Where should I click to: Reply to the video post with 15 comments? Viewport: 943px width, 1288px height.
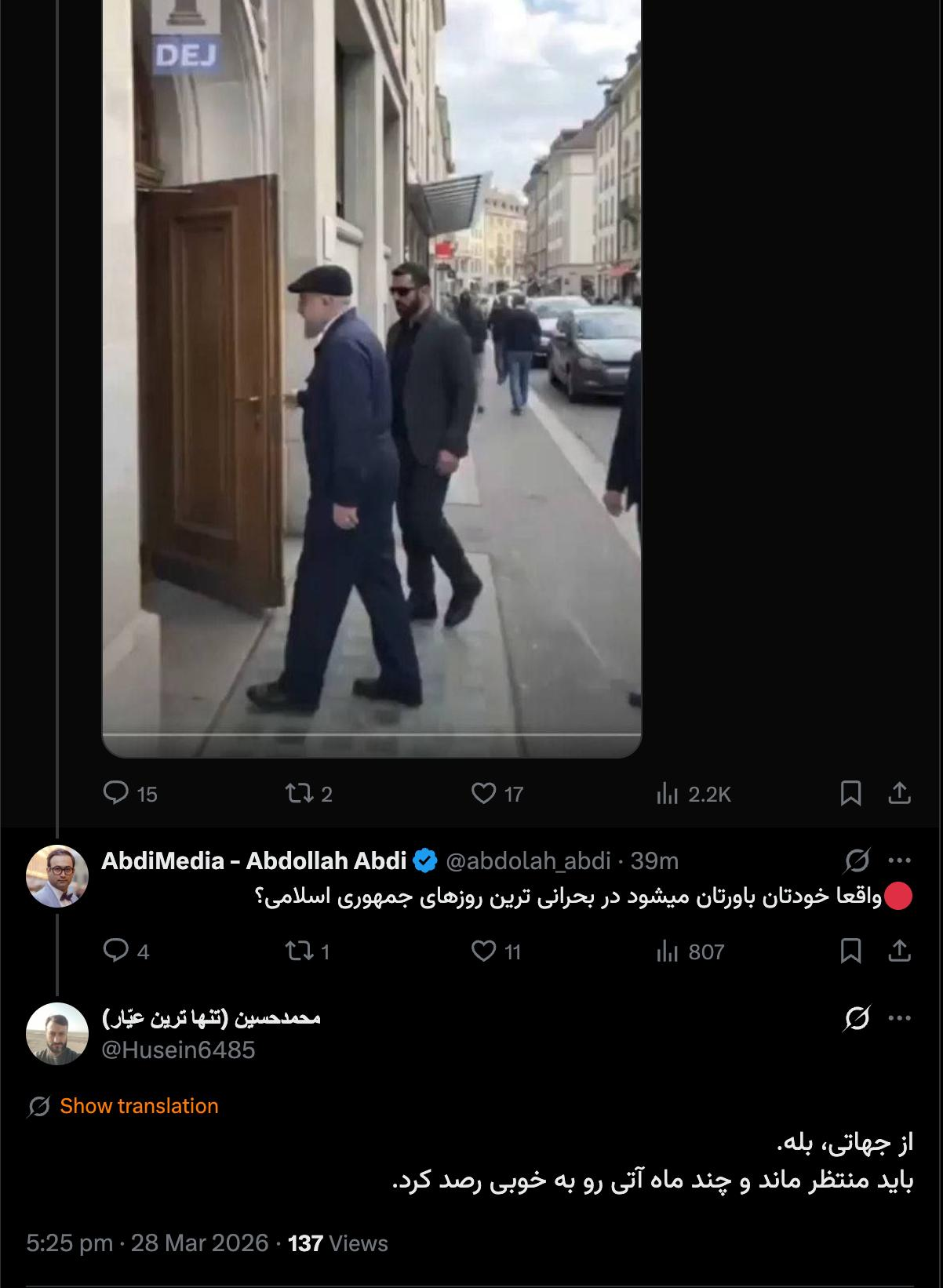click(x=116, y=793)
